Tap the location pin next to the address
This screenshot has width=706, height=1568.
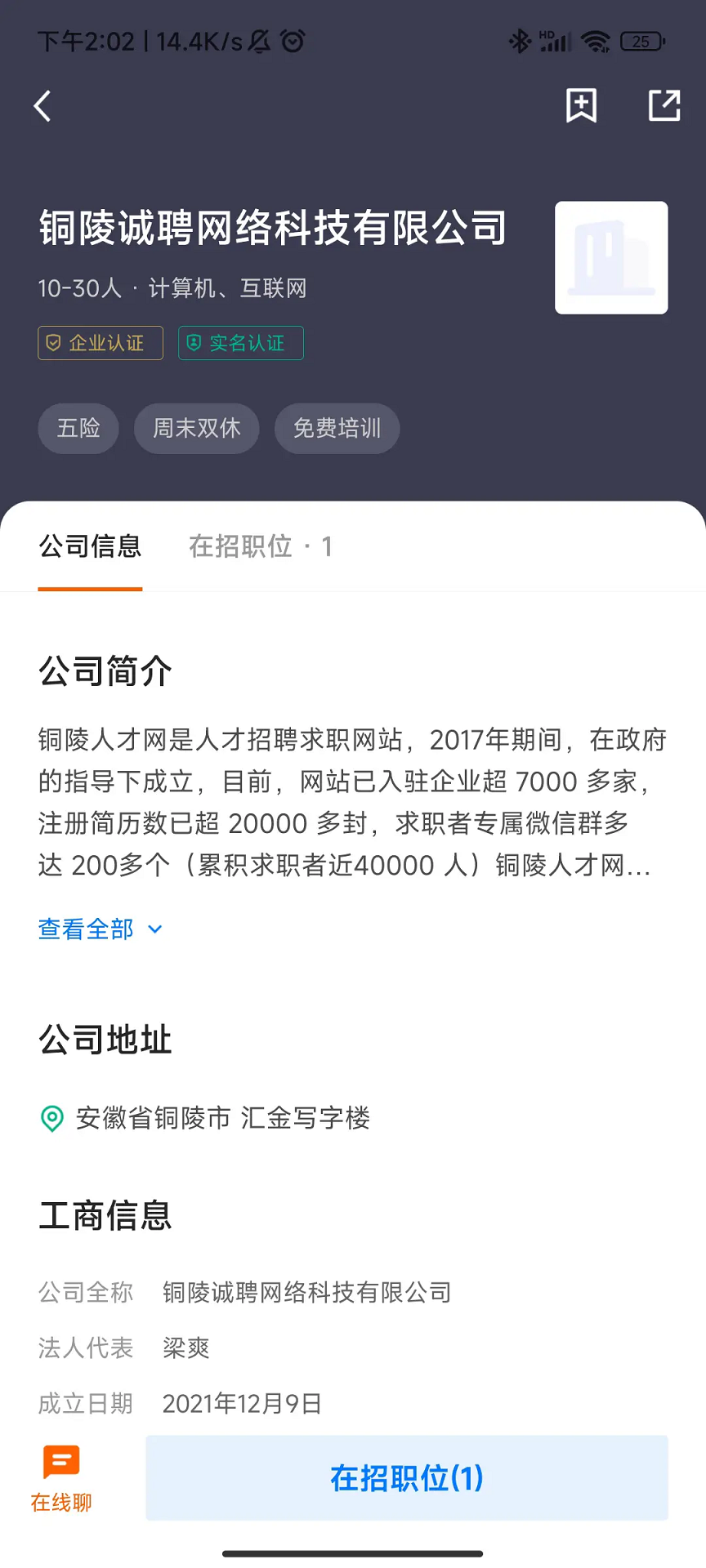point(51,1119)
